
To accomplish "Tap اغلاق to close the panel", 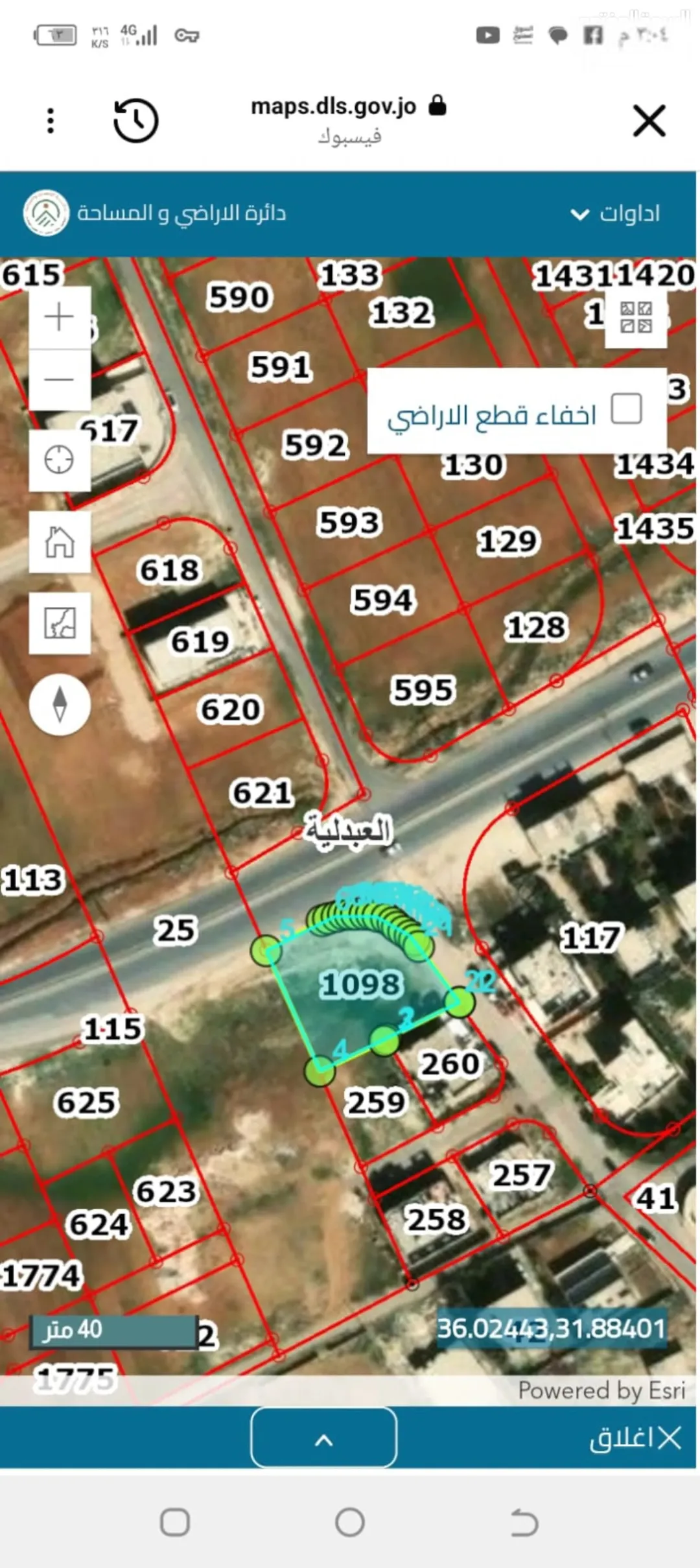I will [635, 1438].
